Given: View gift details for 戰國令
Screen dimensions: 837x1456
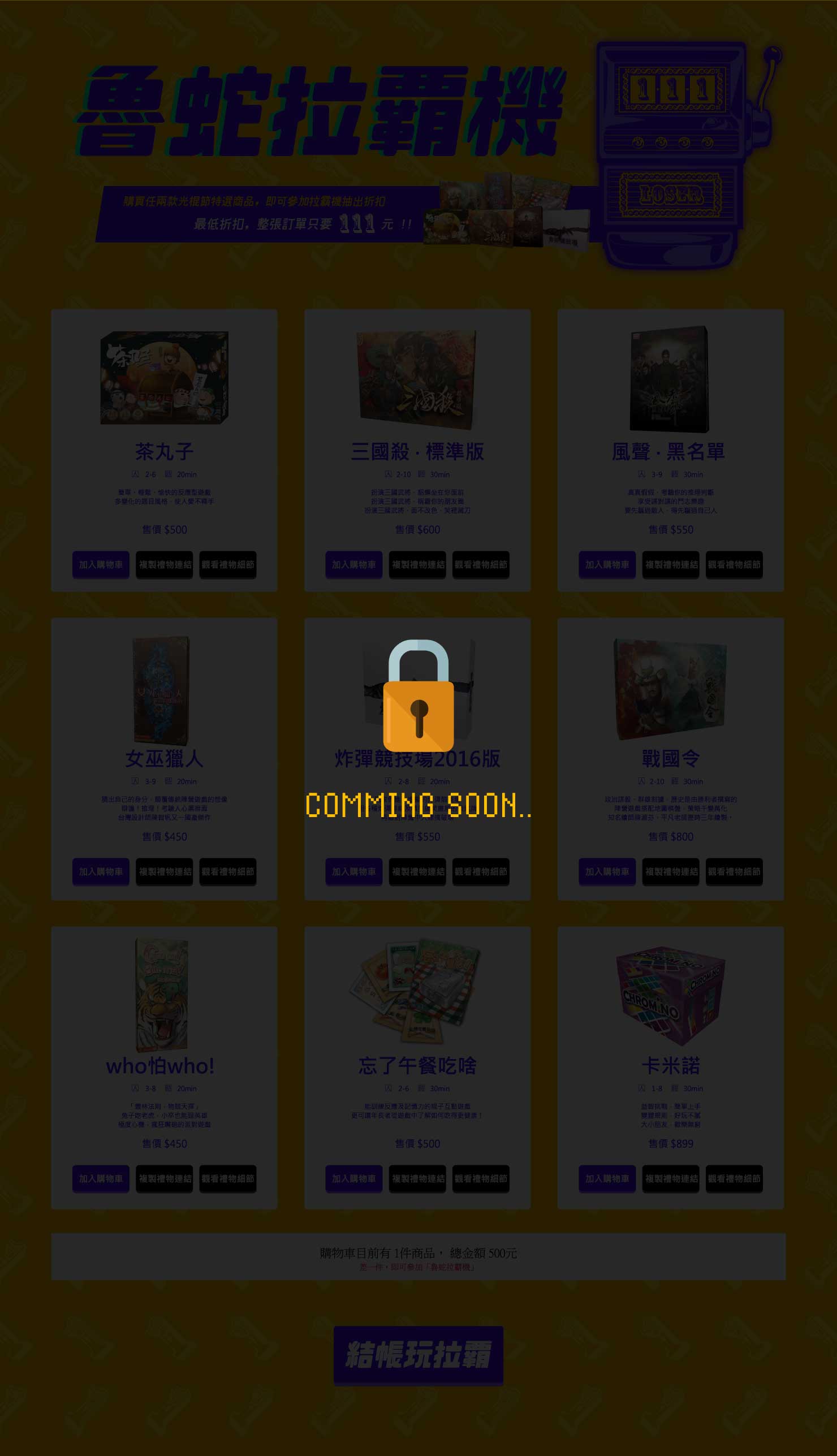Looking at the screenshot, I should tap(734, 872).
